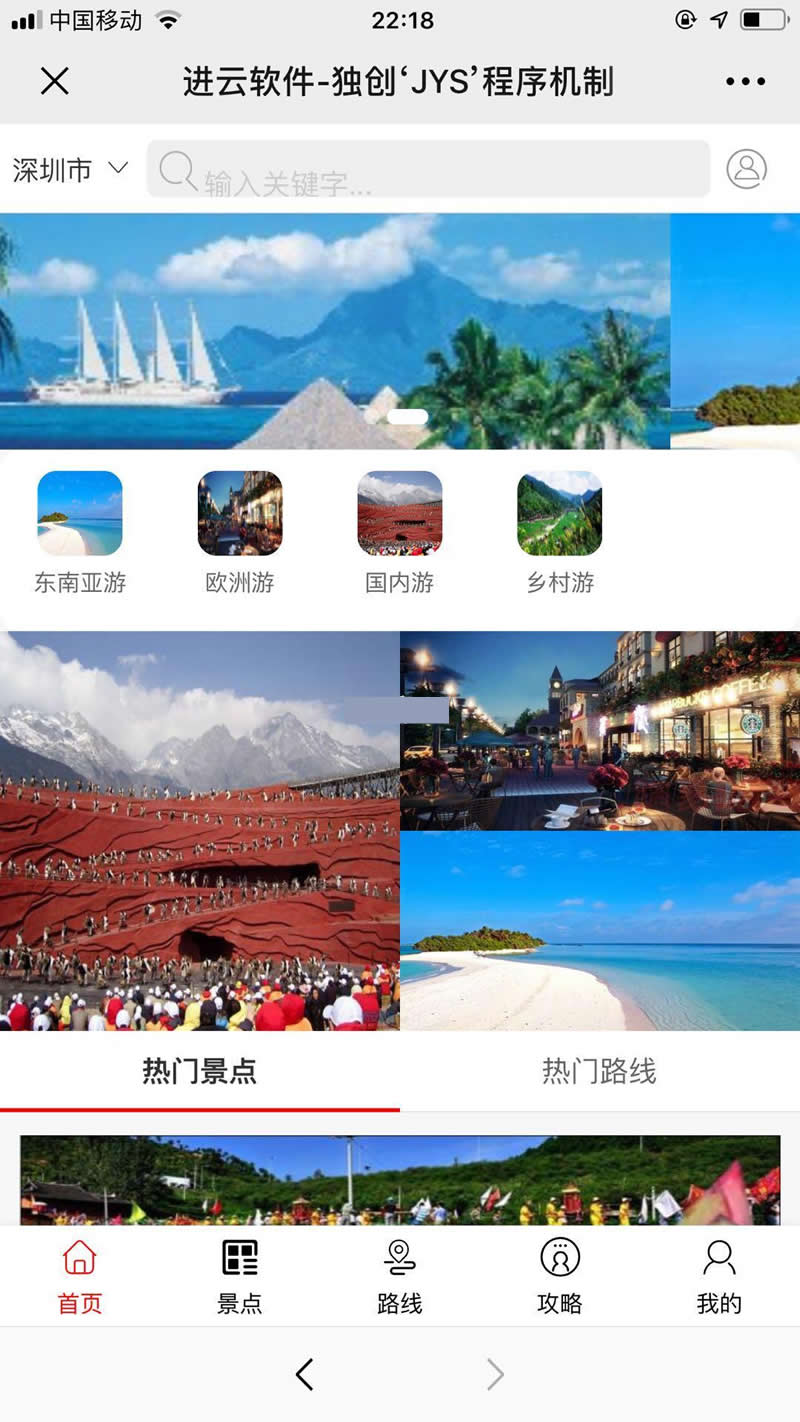Switch to the 热门景点 tab

(x=200, y=1072)
